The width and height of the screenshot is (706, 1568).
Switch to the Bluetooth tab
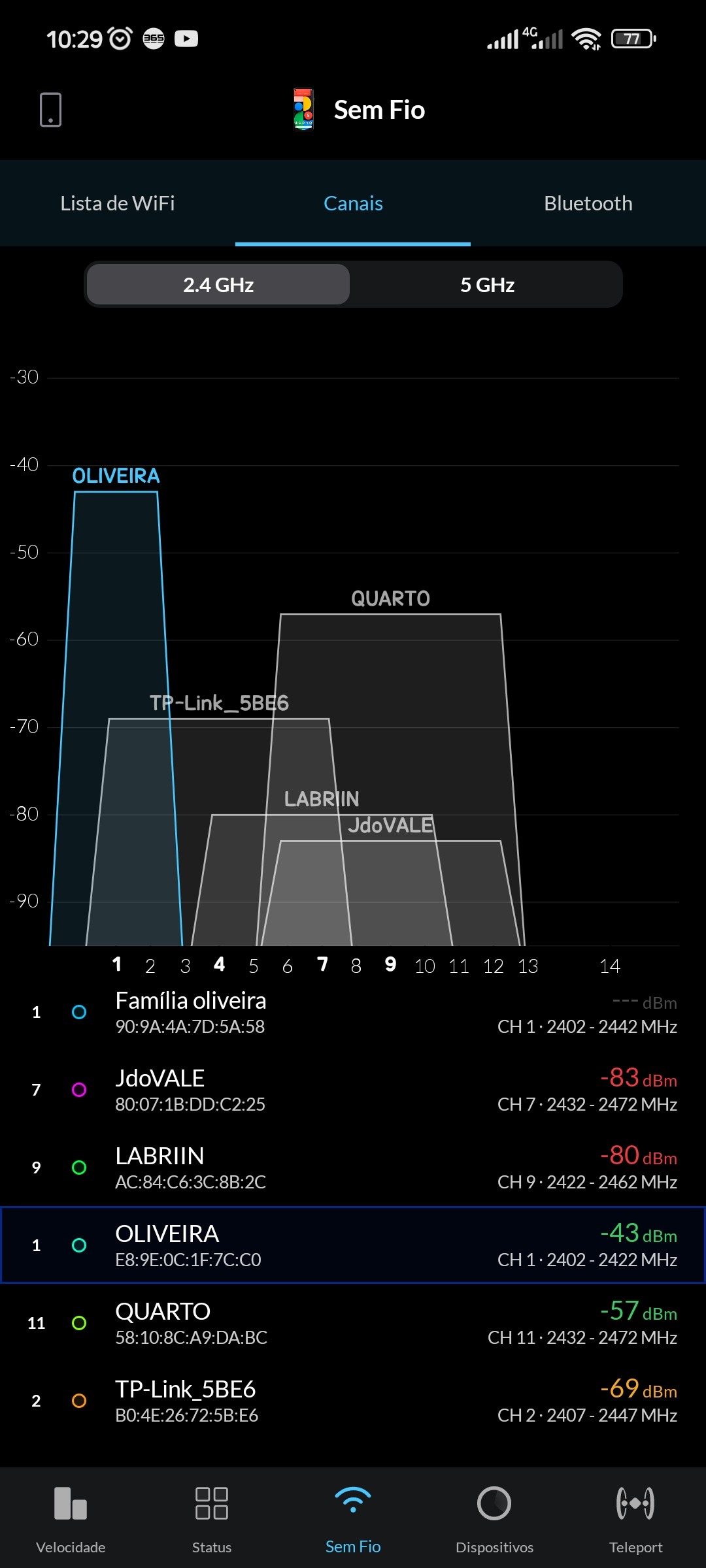click(x=588, y=203)
